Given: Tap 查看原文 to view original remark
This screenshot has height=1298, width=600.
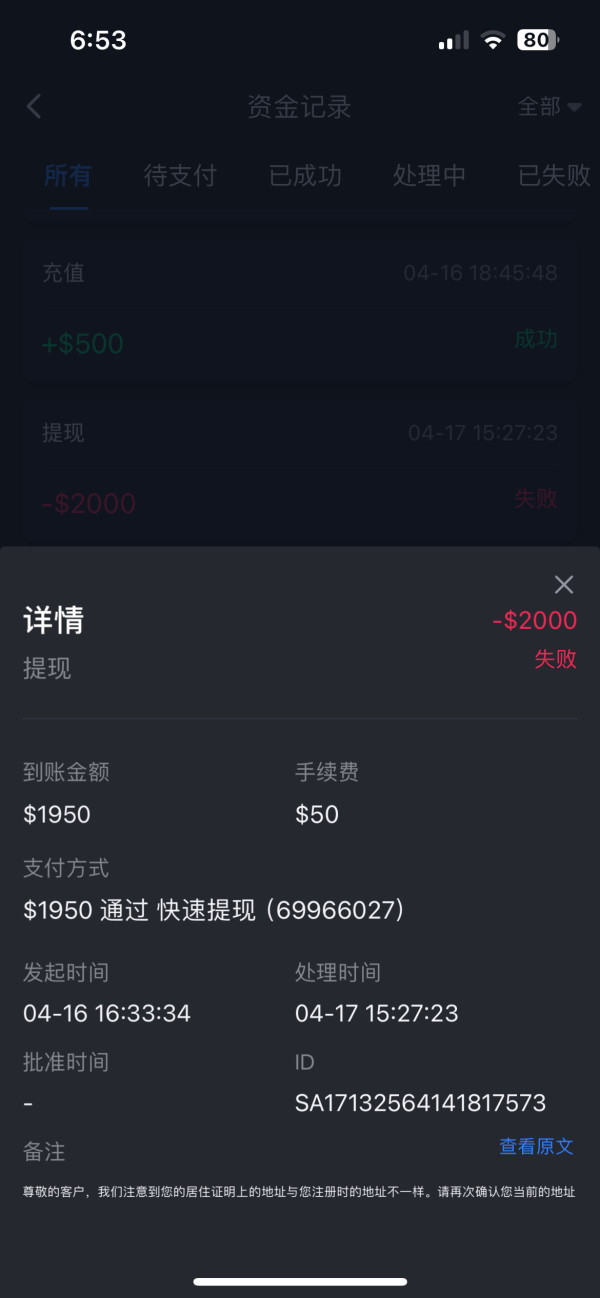Looking at the screenshot, I should (537, 1146).
